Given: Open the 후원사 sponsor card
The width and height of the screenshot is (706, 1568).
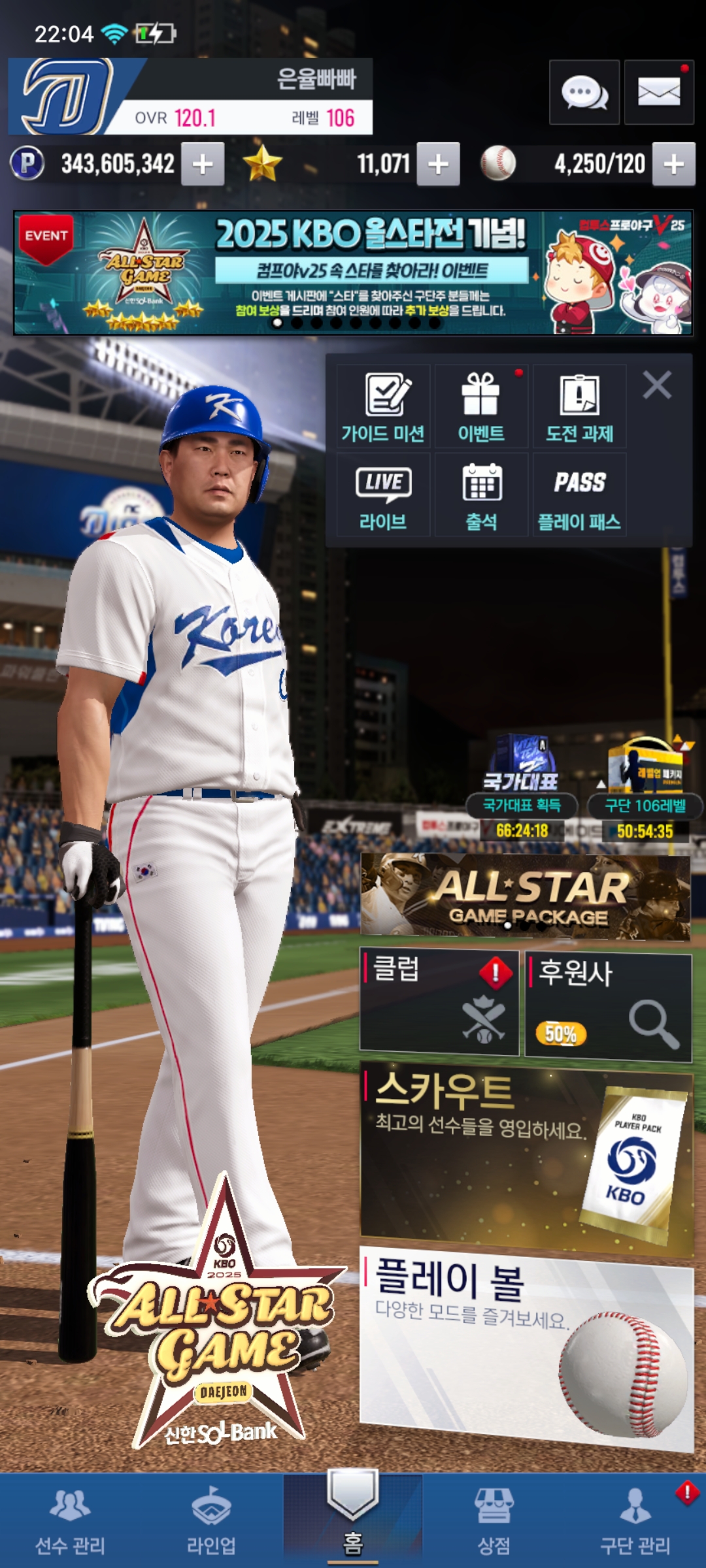Looking at the screenshot, I should (608, 1006).
